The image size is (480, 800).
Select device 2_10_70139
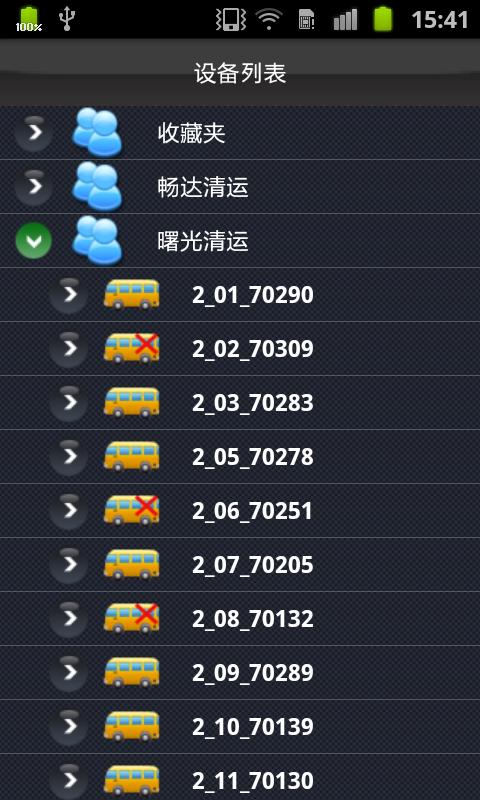click(x=240, y=728)
